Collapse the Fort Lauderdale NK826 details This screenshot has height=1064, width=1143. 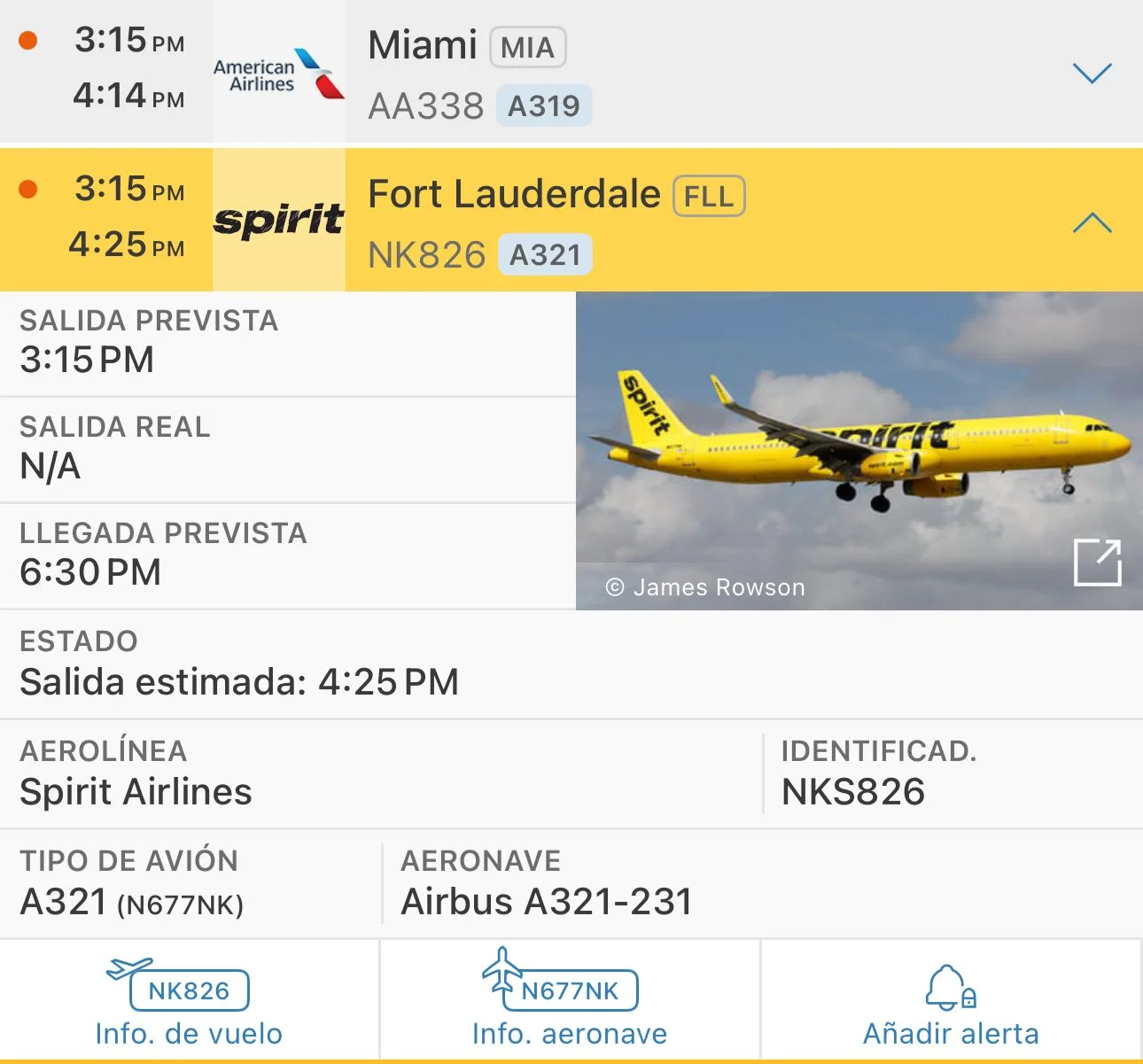(x=1091, y=222)
